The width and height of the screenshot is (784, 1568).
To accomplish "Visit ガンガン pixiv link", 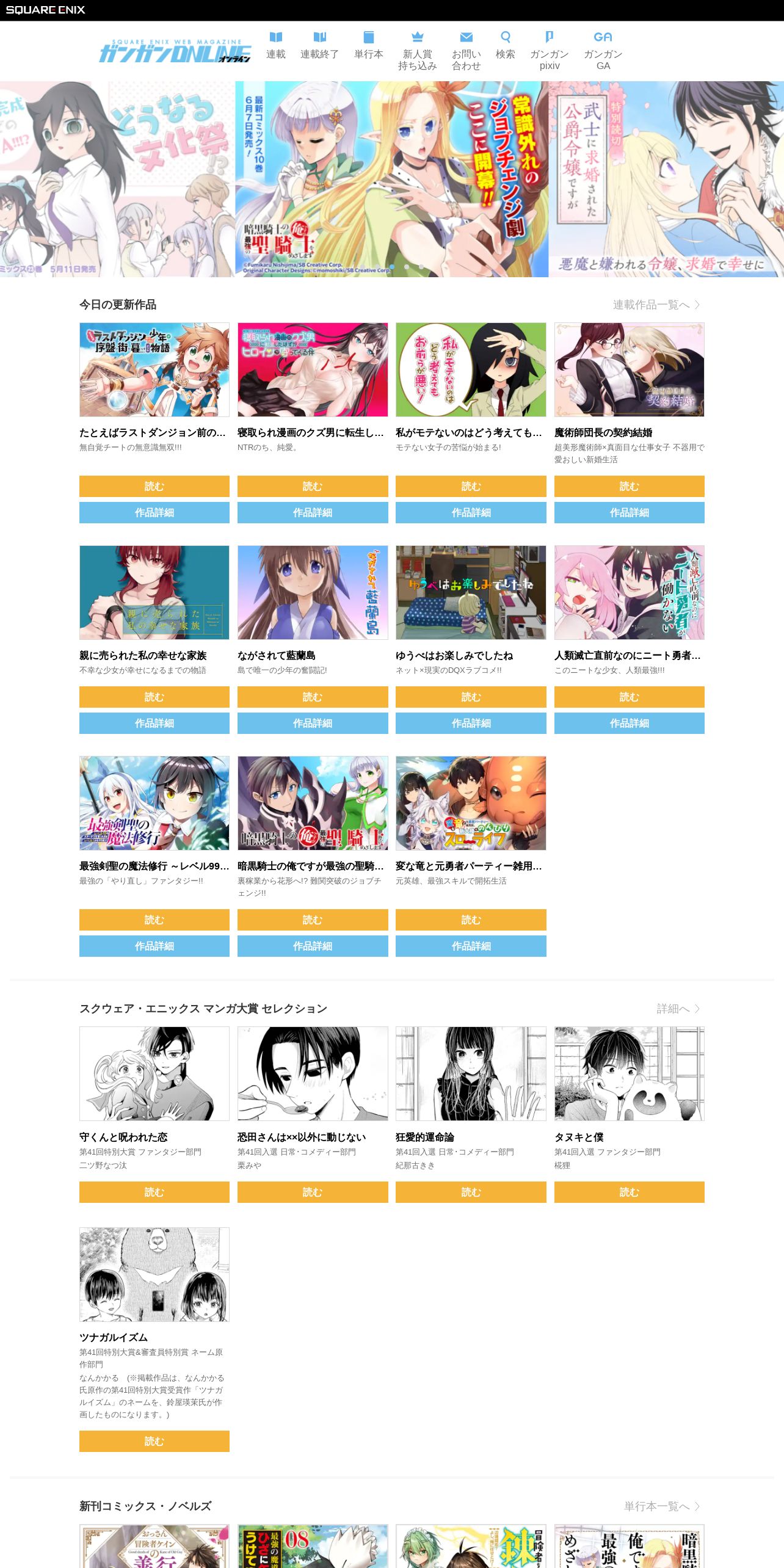I will 550,51.
